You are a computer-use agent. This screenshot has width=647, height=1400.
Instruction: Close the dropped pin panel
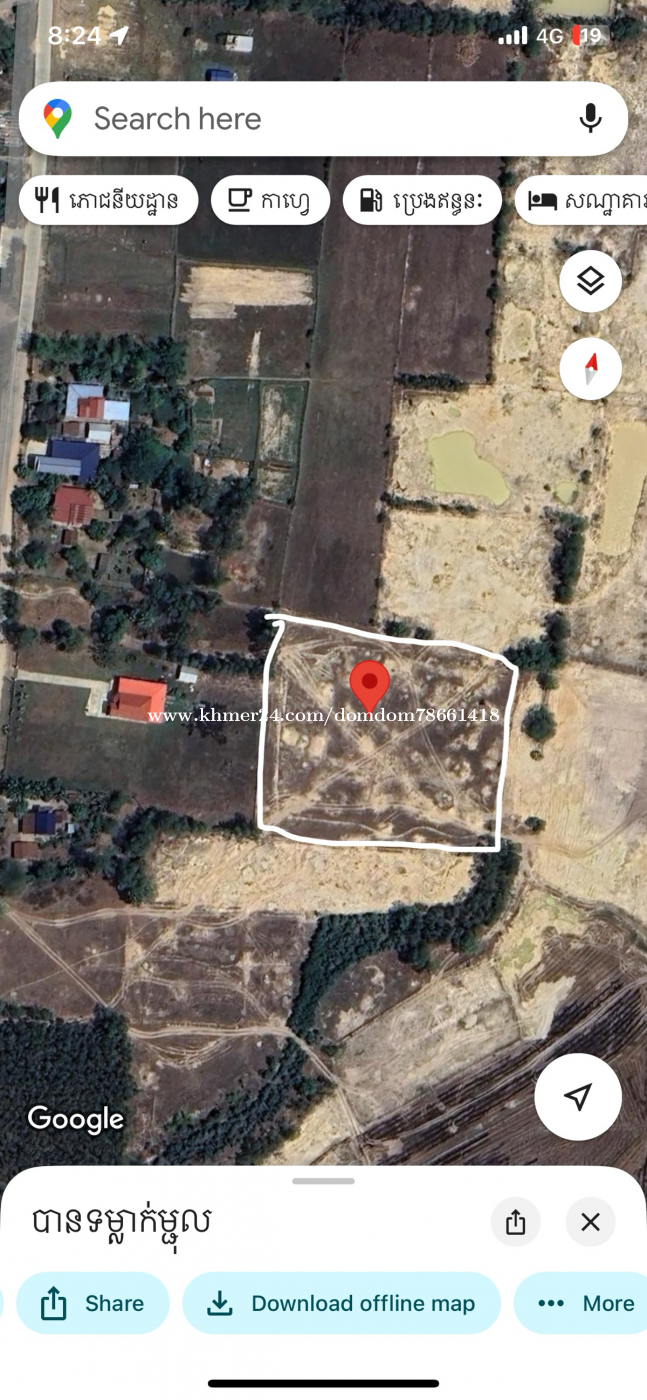pyautogui.click(x=590, y=1222)
